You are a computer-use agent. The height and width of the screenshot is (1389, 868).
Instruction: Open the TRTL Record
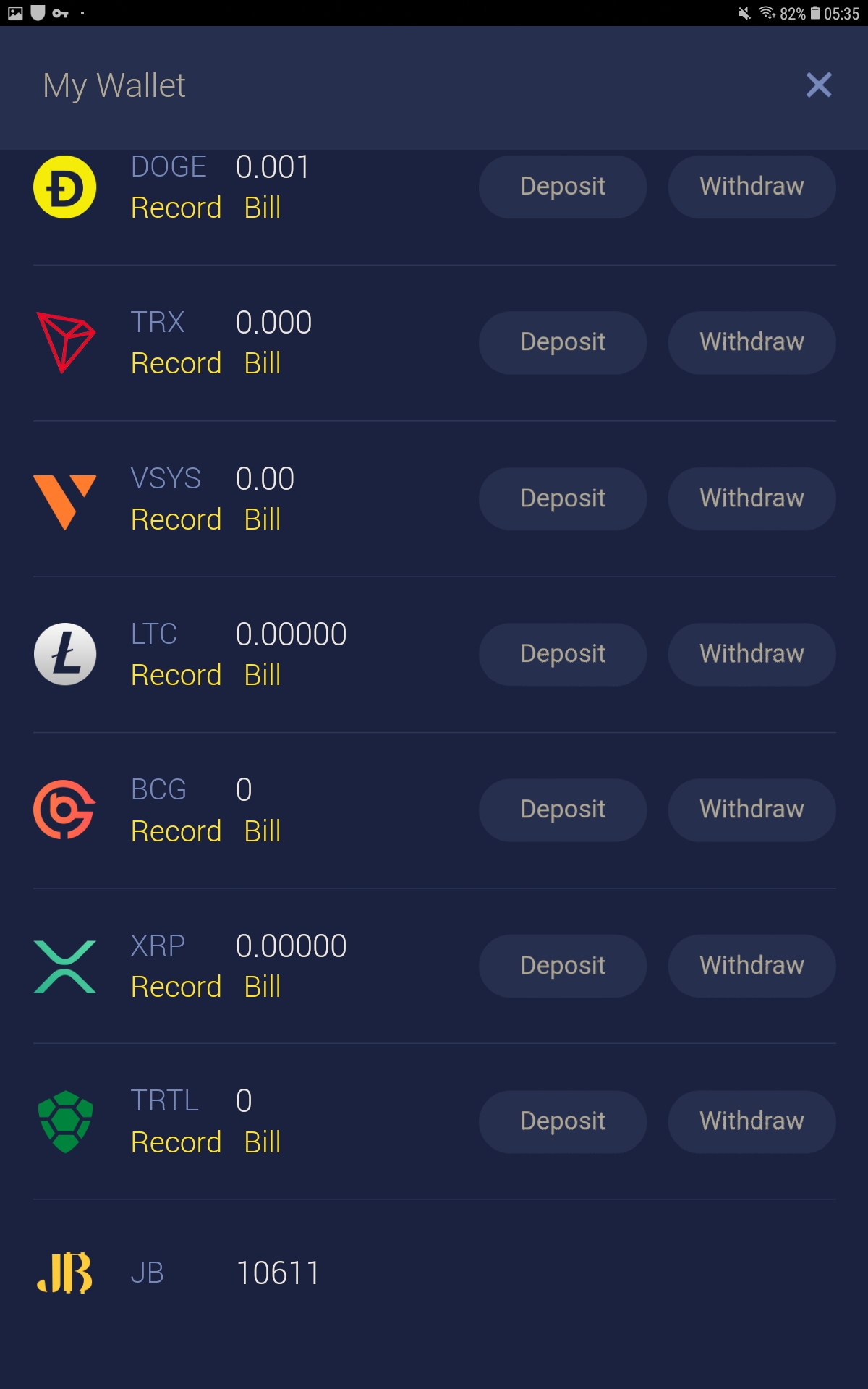(176, 1142)
